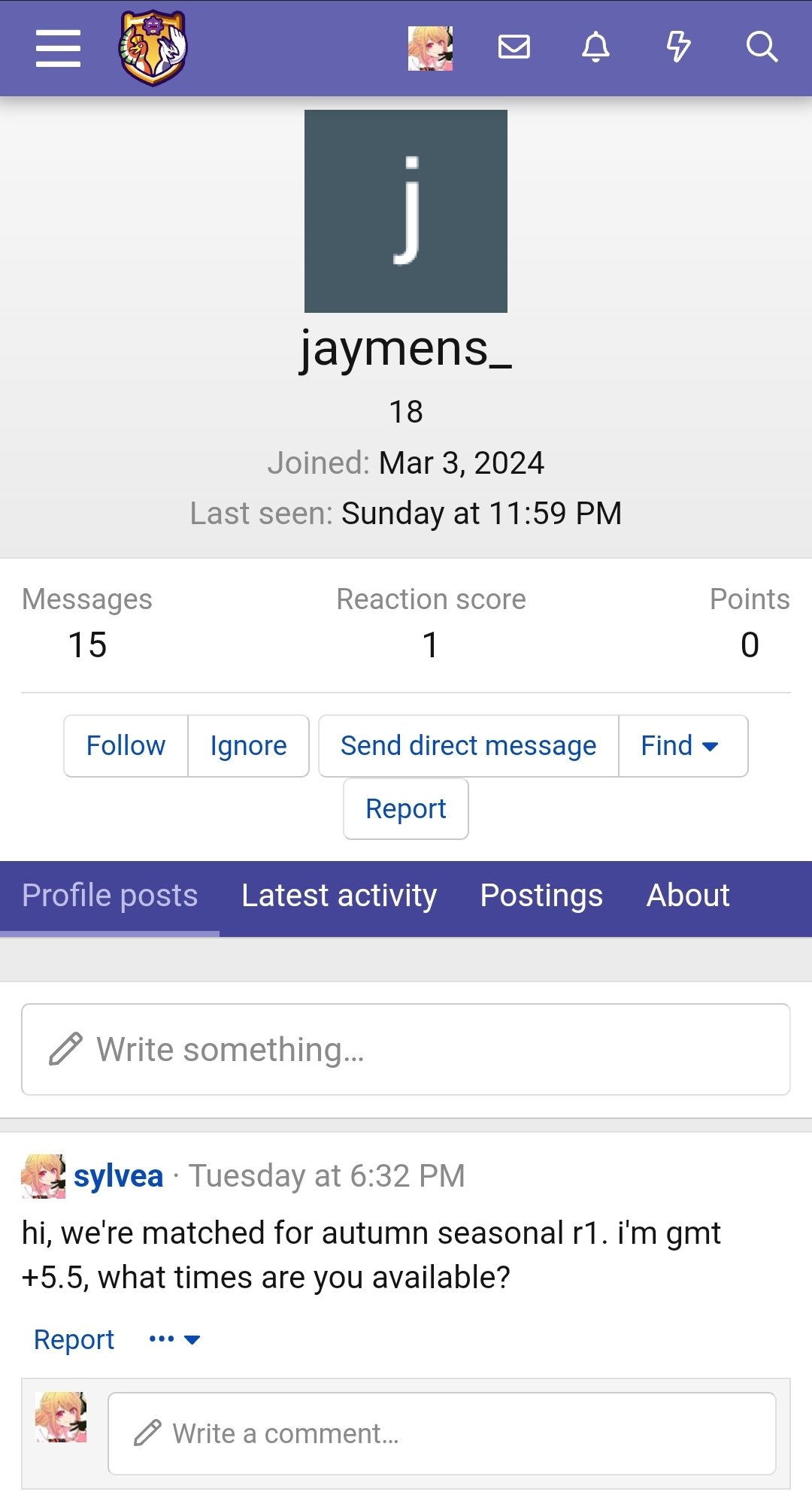Viewport: 812px width, 1501px height.
Task: Open sylvea's profile link
Action: [118, 1176]
